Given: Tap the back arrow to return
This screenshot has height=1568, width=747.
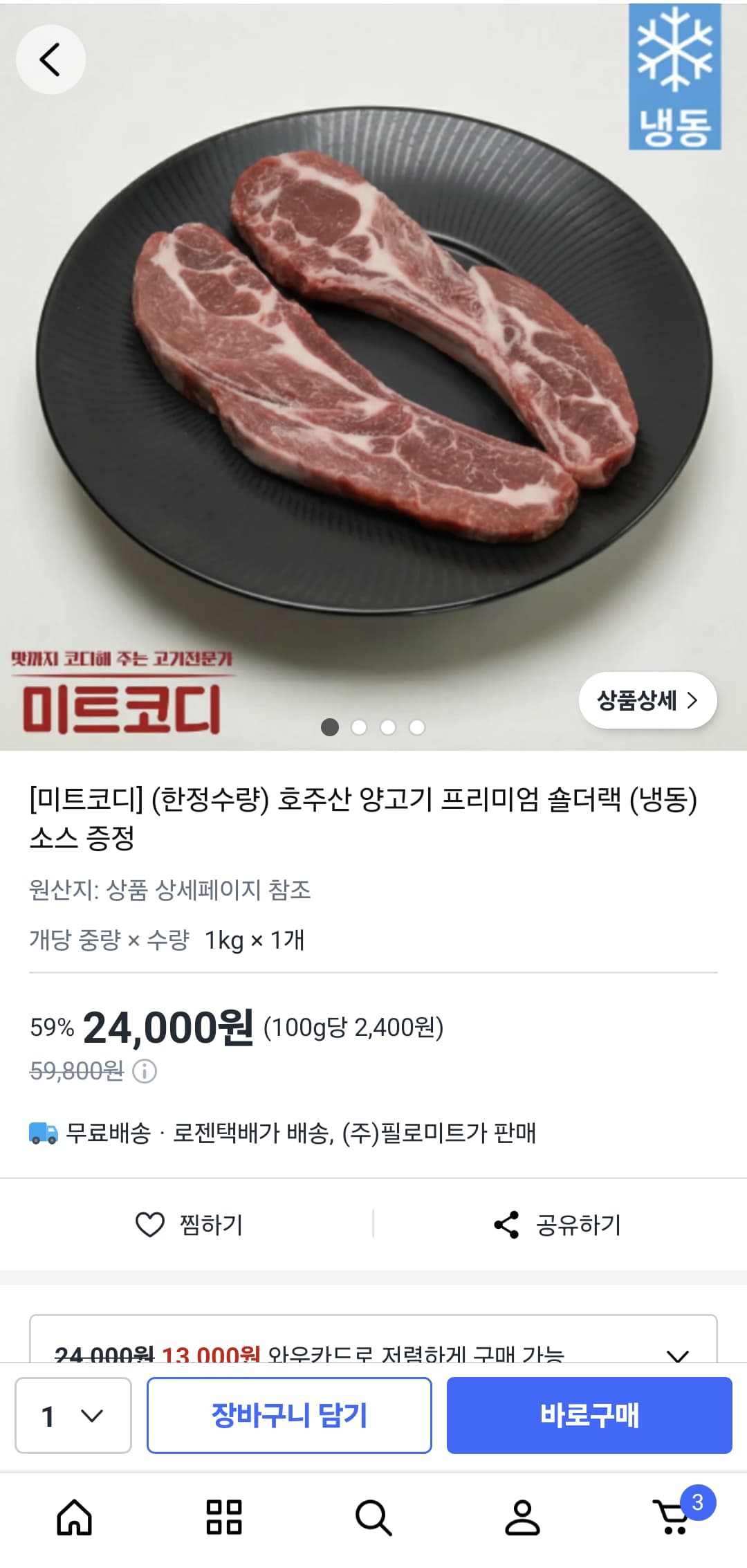Looking at the screenshot, I should click(50, 60).
